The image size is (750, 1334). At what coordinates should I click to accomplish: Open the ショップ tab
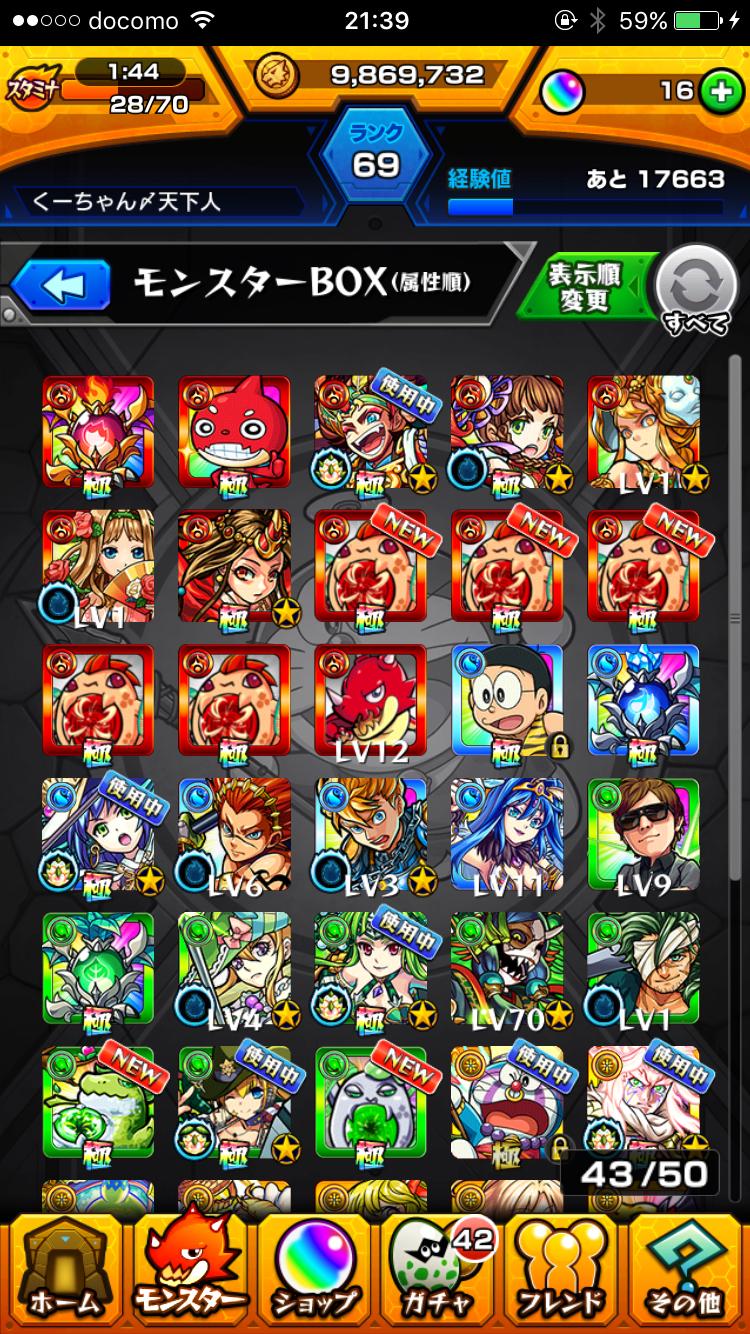tap(316, 1270)
